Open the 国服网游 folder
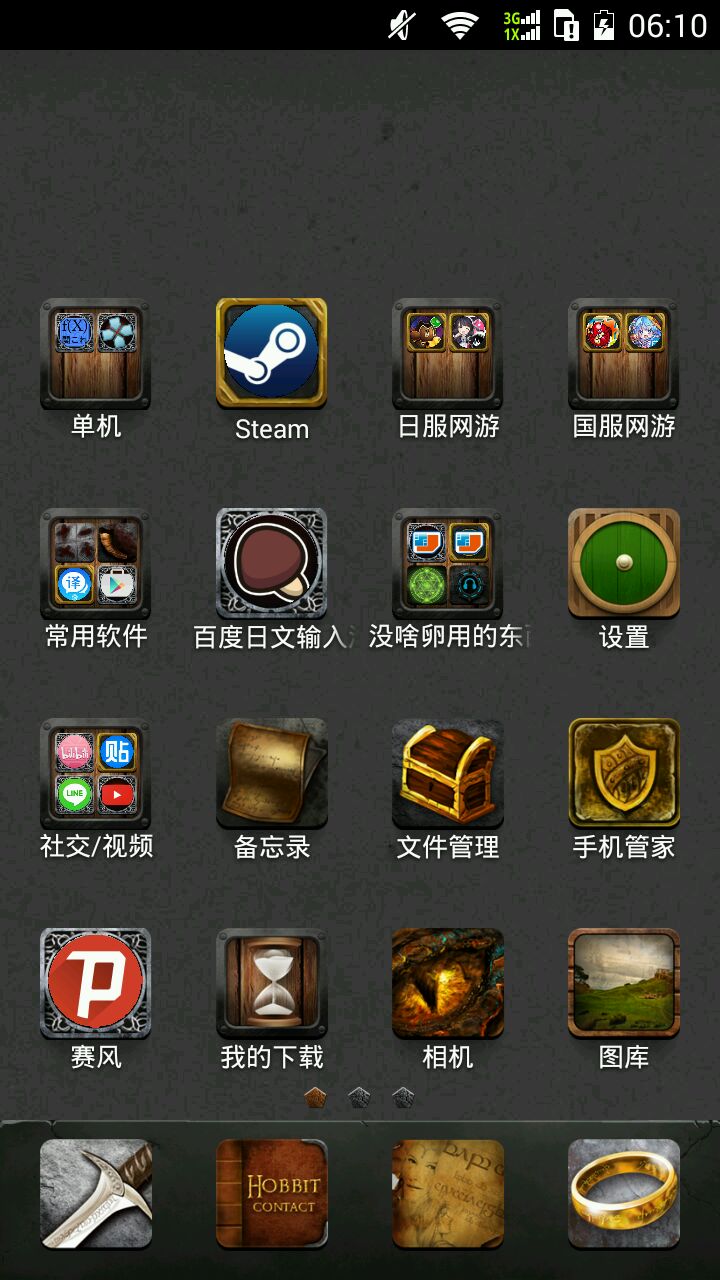The width and height of the screenshot is (720, 1280). pos(623,355)
